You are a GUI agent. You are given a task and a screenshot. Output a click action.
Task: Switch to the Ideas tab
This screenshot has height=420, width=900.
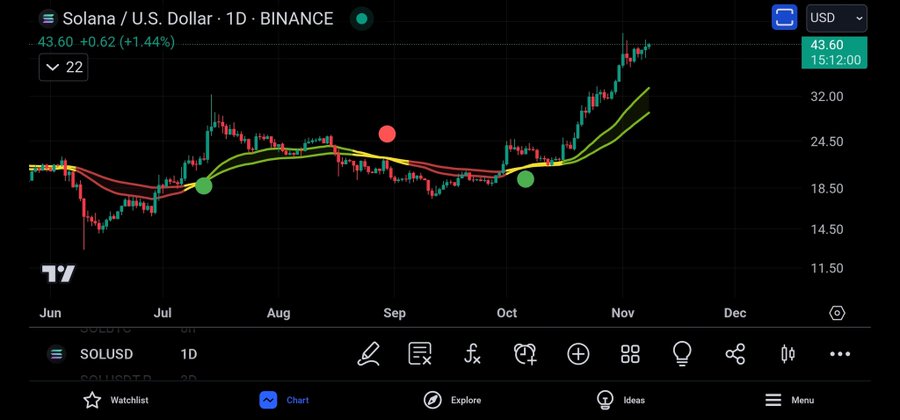(x=620, y=400)
